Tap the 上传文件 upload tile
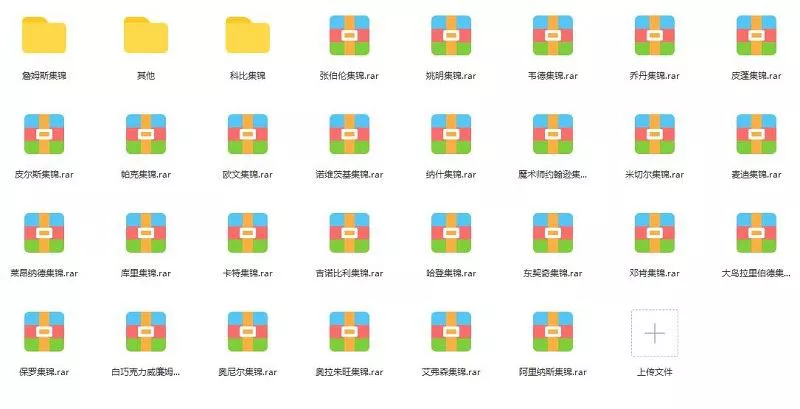The height and width of the screenshot is (409, 800). coord(655,333)
